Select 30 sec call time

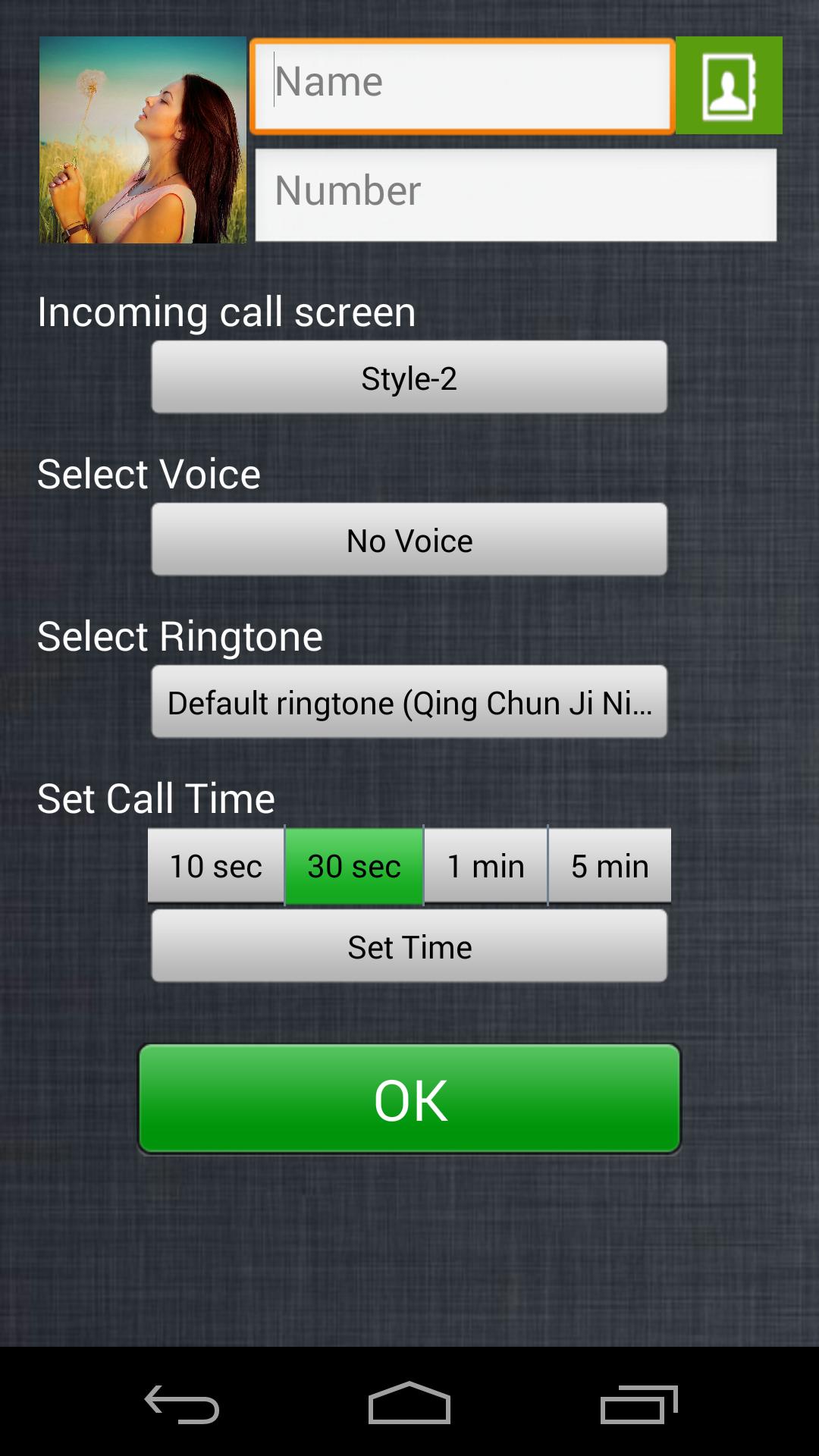(354, 865)
